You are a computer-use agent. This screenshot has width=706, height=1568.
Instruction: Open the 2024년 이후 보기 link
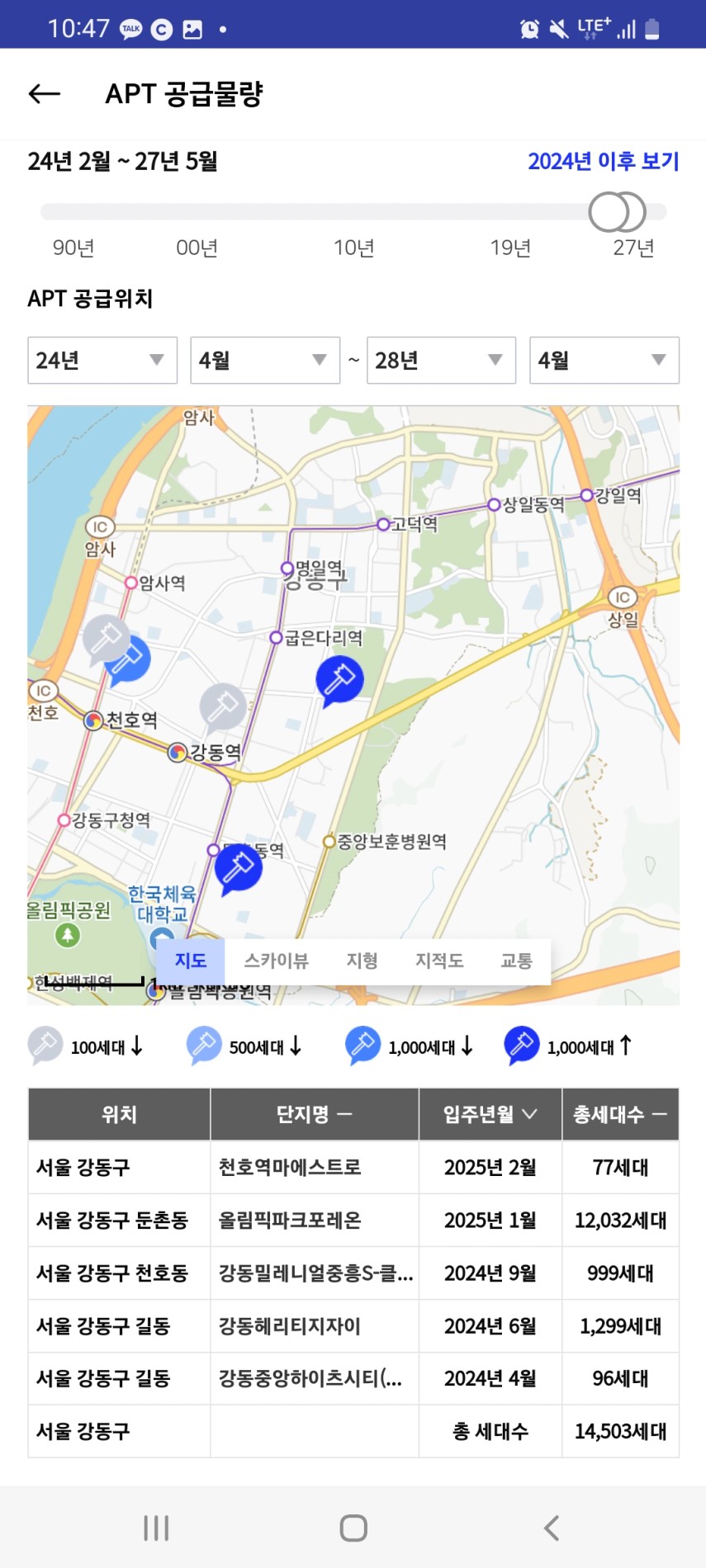(x=603, y=161)
